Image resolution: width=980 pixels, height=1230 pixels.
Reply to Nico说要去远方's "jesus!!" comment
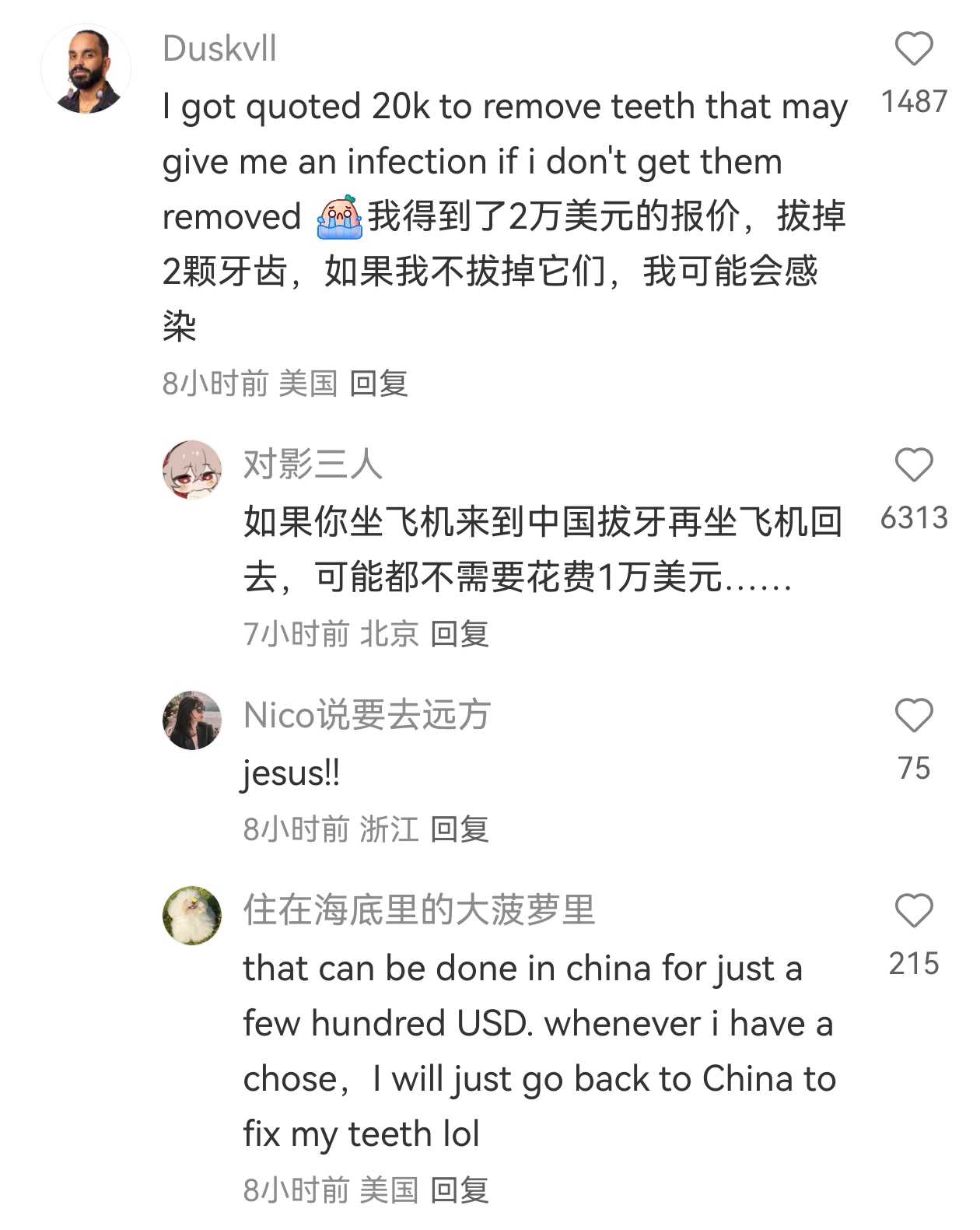coord(460,829)
